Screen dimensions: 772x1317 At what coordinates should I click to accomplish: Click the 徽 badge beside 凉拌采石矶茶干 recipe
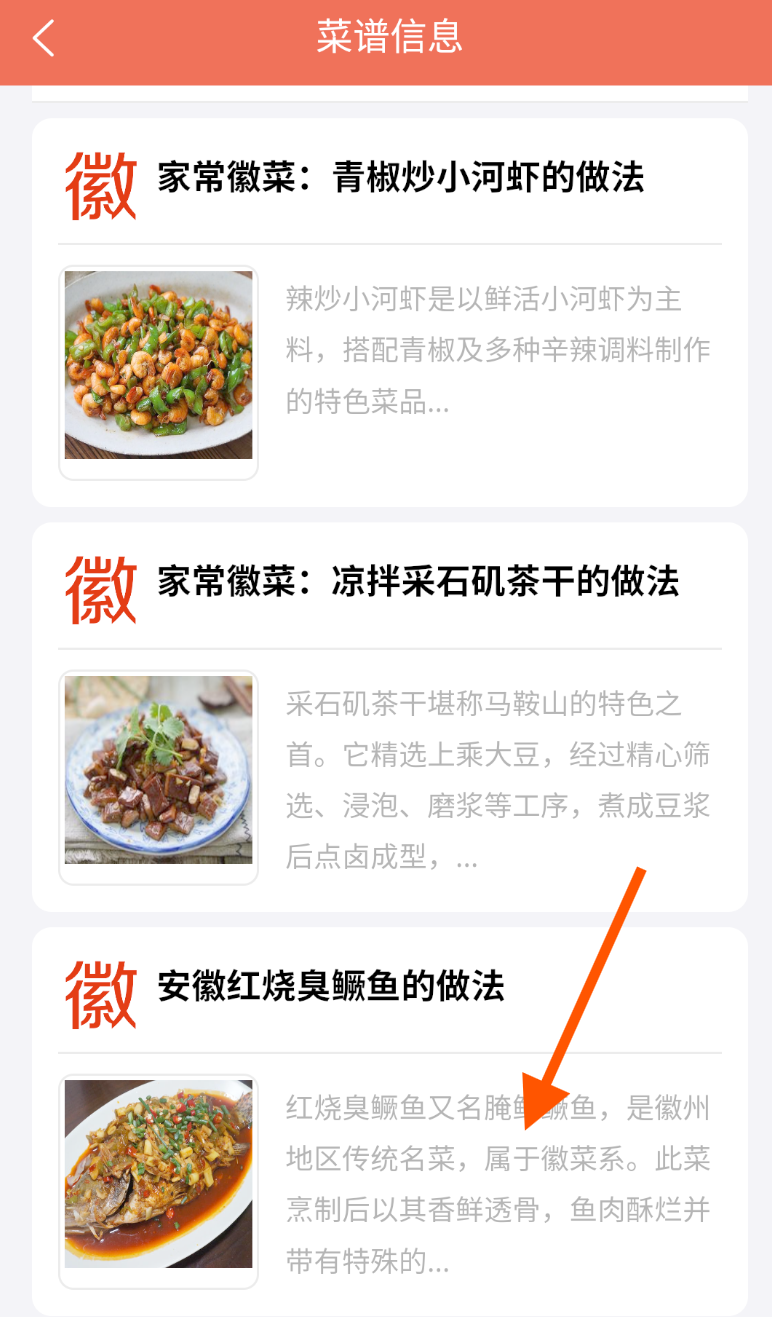99,589
